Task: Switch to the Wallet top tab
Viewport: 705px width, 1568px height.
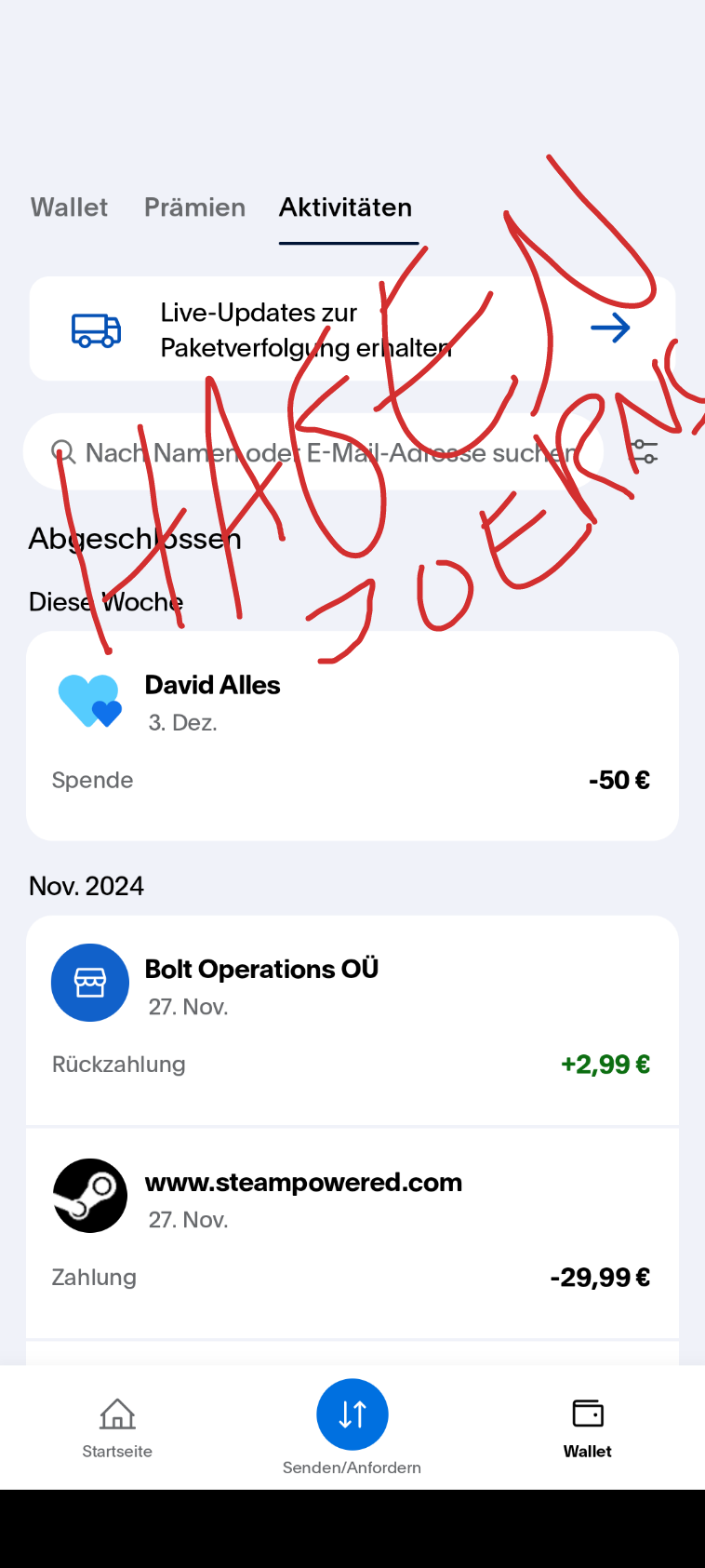Action: pos(69,208)
